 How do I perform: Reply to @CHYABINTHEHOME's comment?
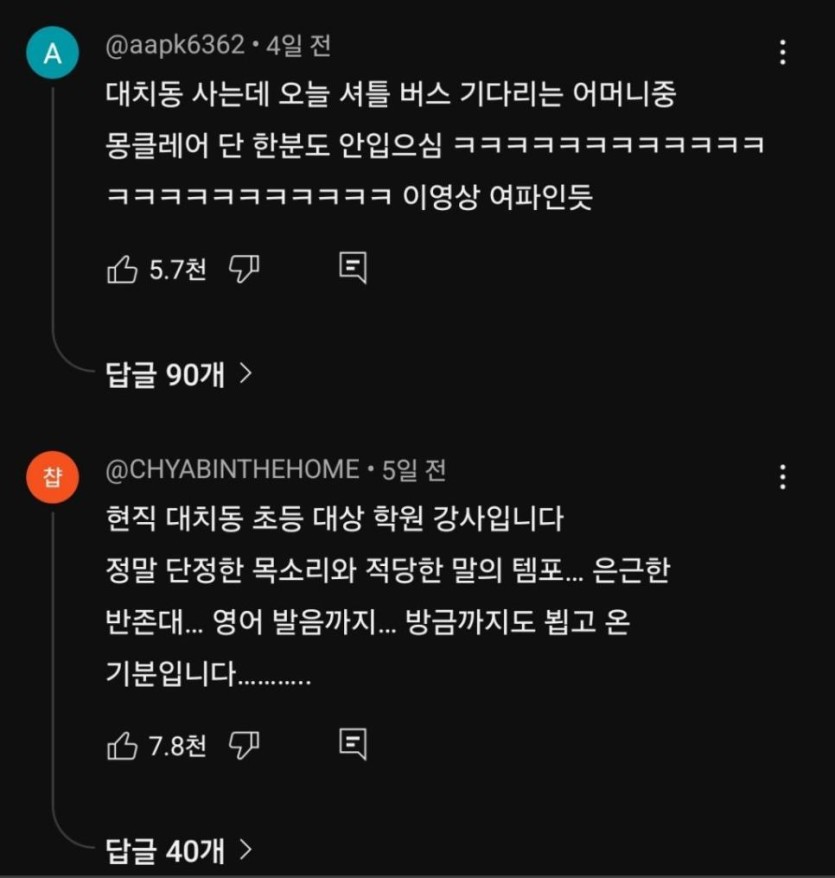click(x=353, y=743)
